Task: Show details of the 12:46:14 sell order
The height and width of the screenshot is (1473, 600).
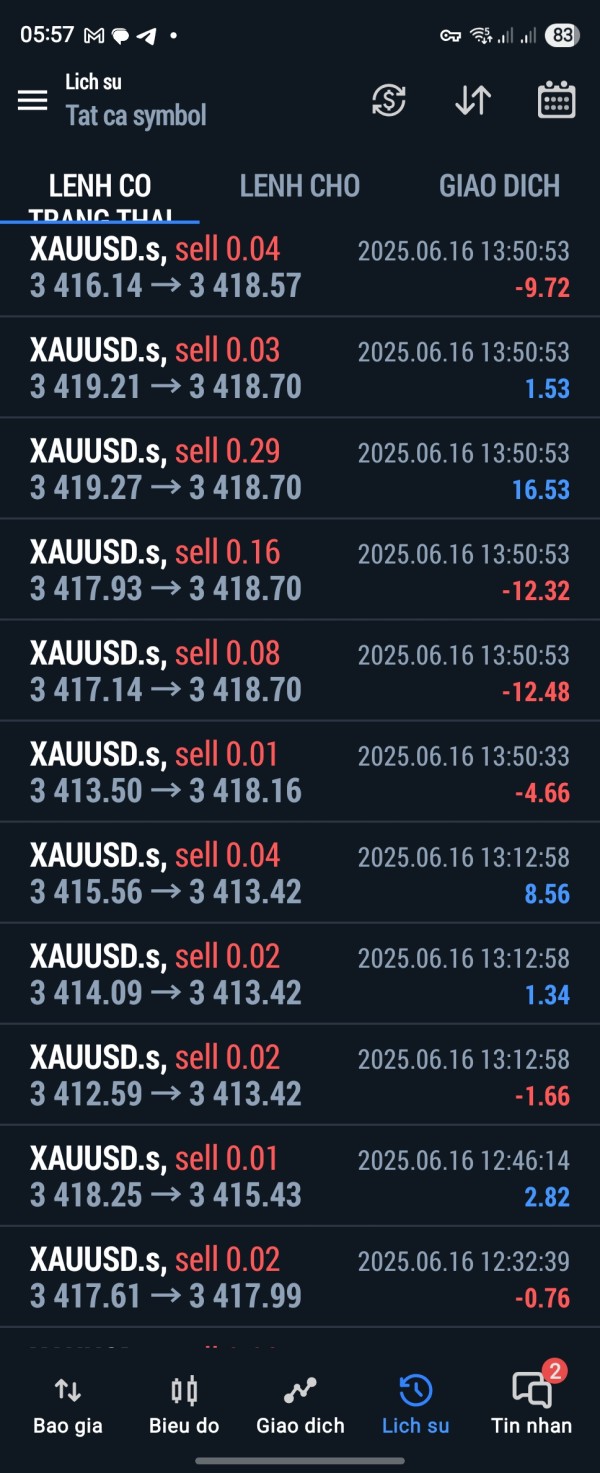Action: [300, 1176]
